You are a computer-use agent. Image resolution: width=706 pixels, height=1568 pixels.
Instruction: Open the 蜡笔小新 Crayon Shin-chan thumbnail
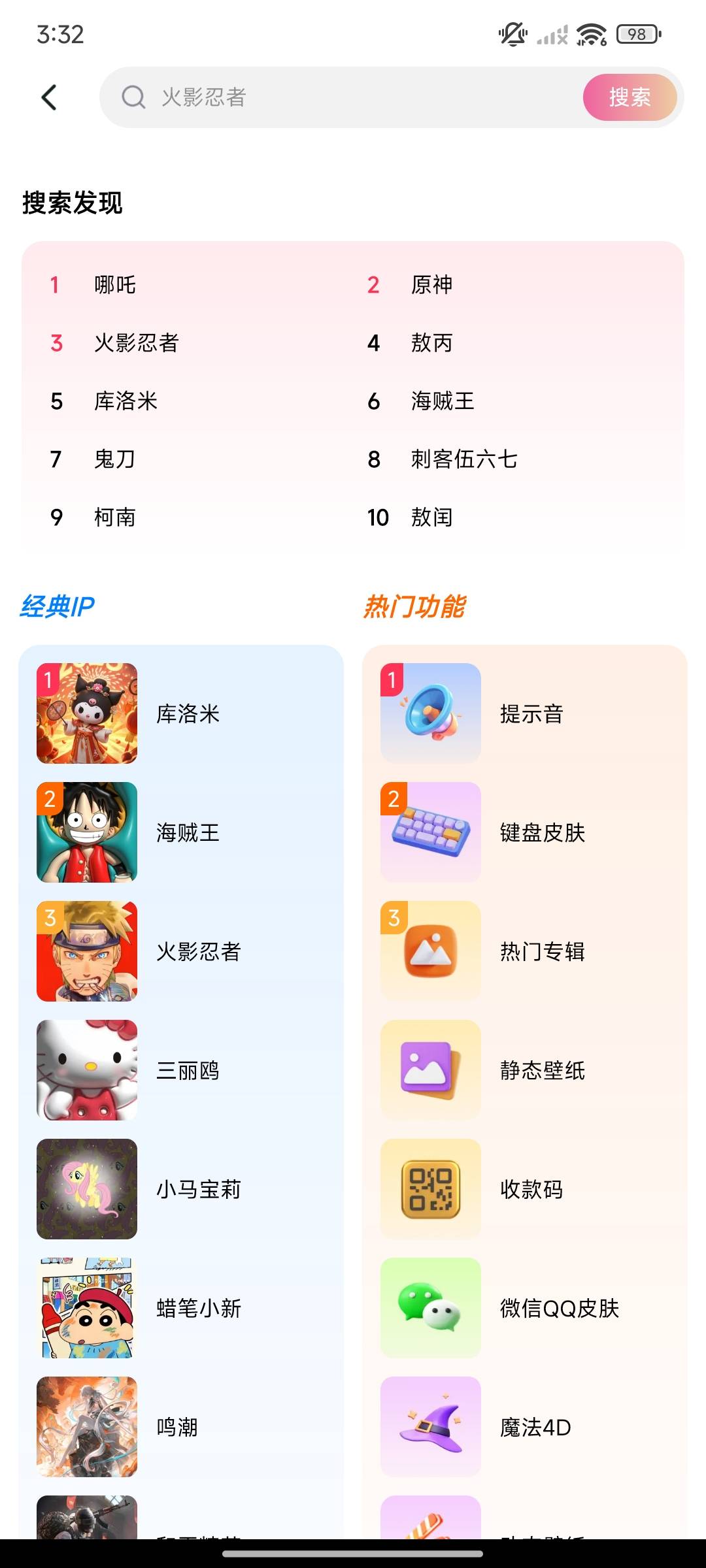click(87, 1309)
